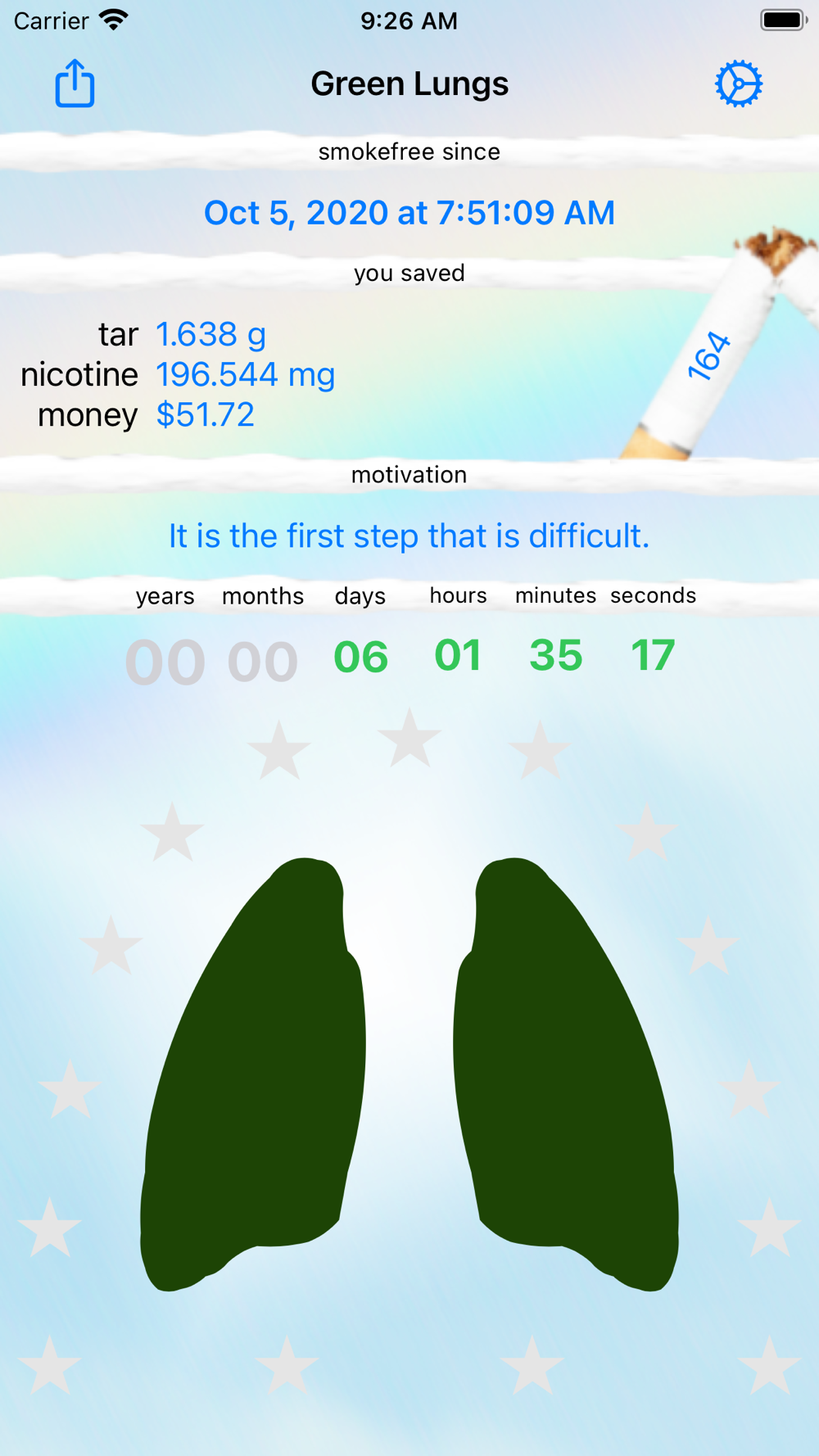Open the share sheet

[75, 84]
